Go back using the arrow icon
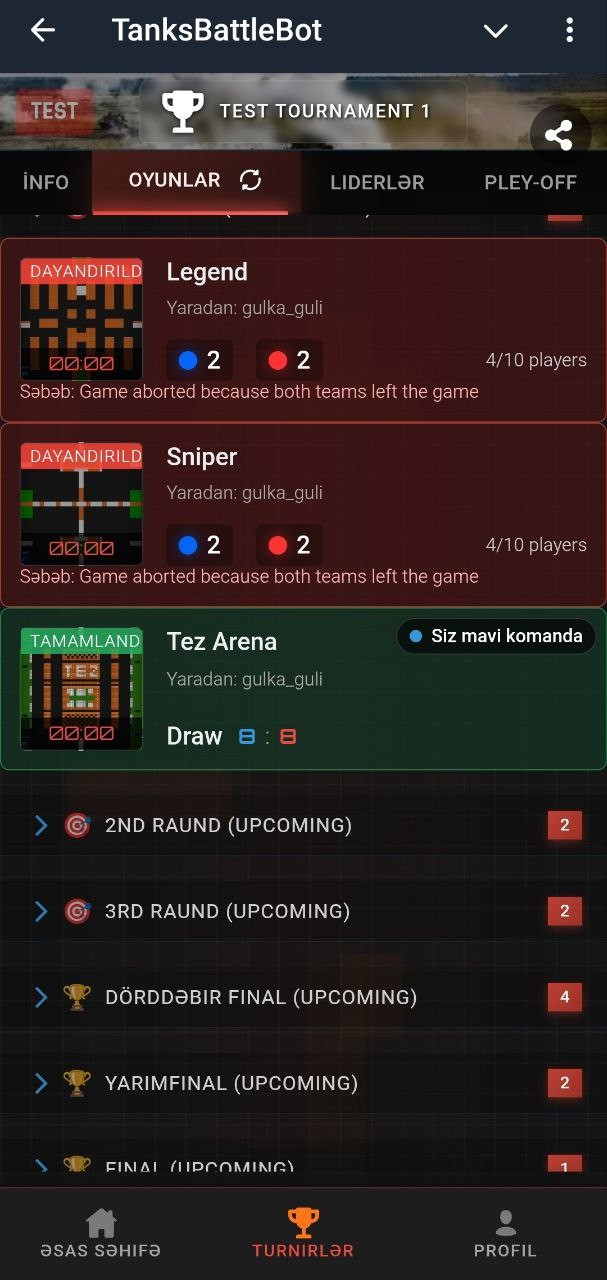607x1280 pixels. click(42, 30)
